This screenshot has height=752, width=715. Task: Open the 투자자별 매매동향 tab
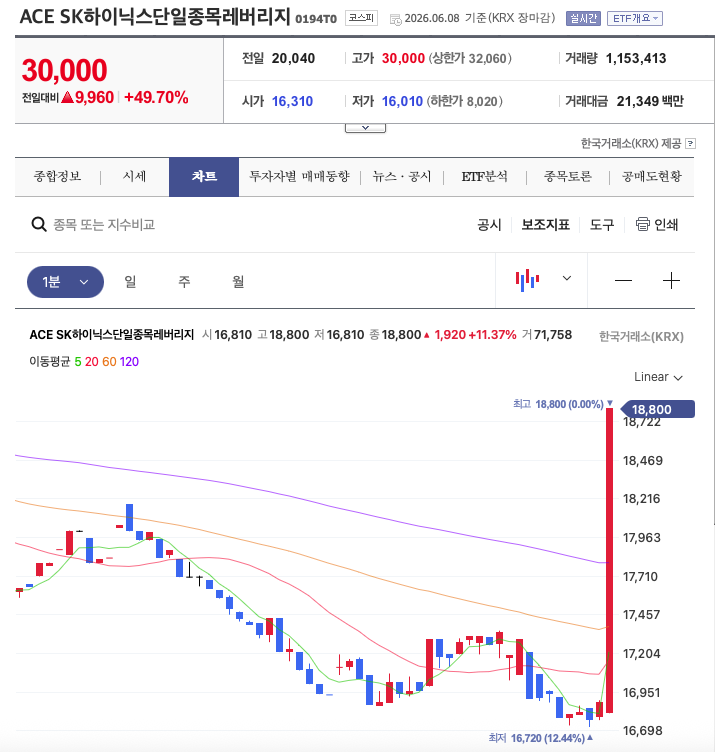pyautogui.click(x=299, y=176)
